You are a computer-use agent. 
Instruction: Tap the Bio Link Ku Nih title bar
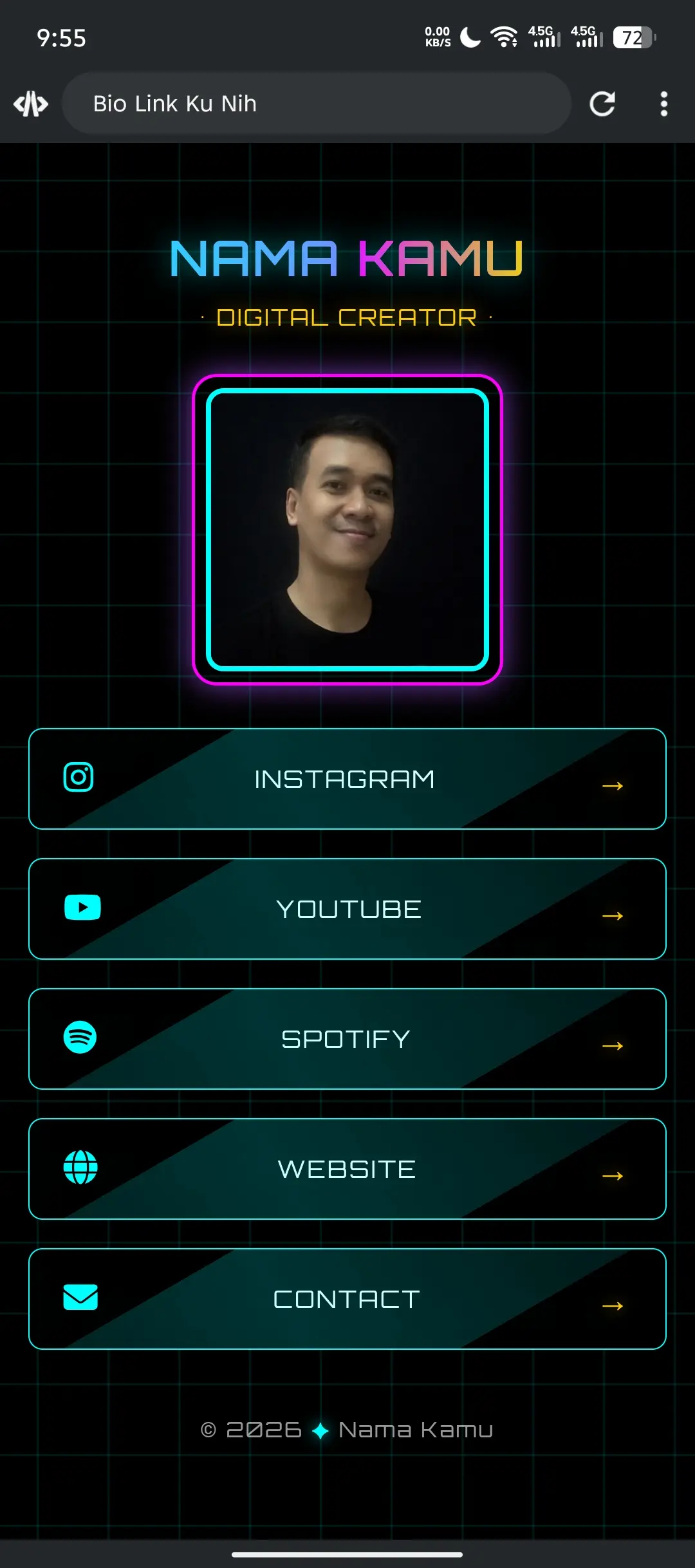[x=315, y=104]
